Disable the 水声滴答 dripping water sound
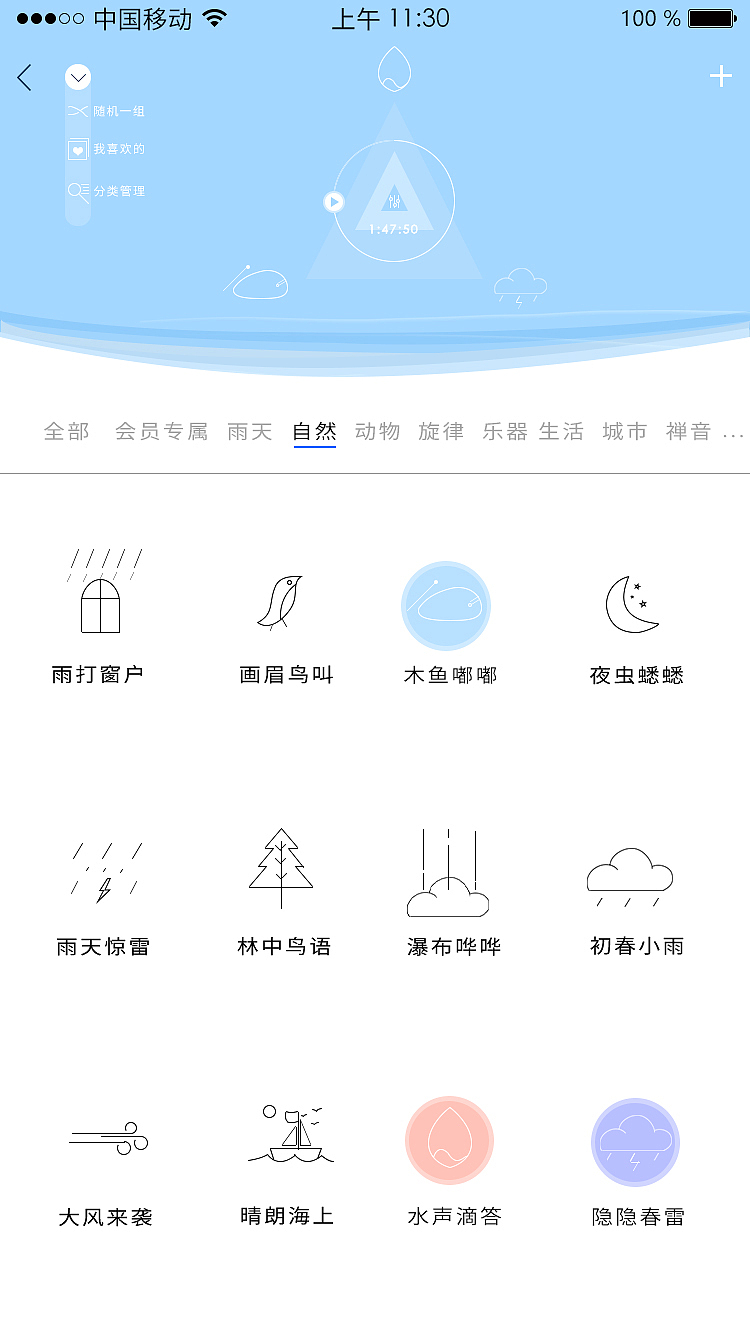The width and height of the screenshot is (750, 1334). pyautogui.click(x=447, y=1140)
